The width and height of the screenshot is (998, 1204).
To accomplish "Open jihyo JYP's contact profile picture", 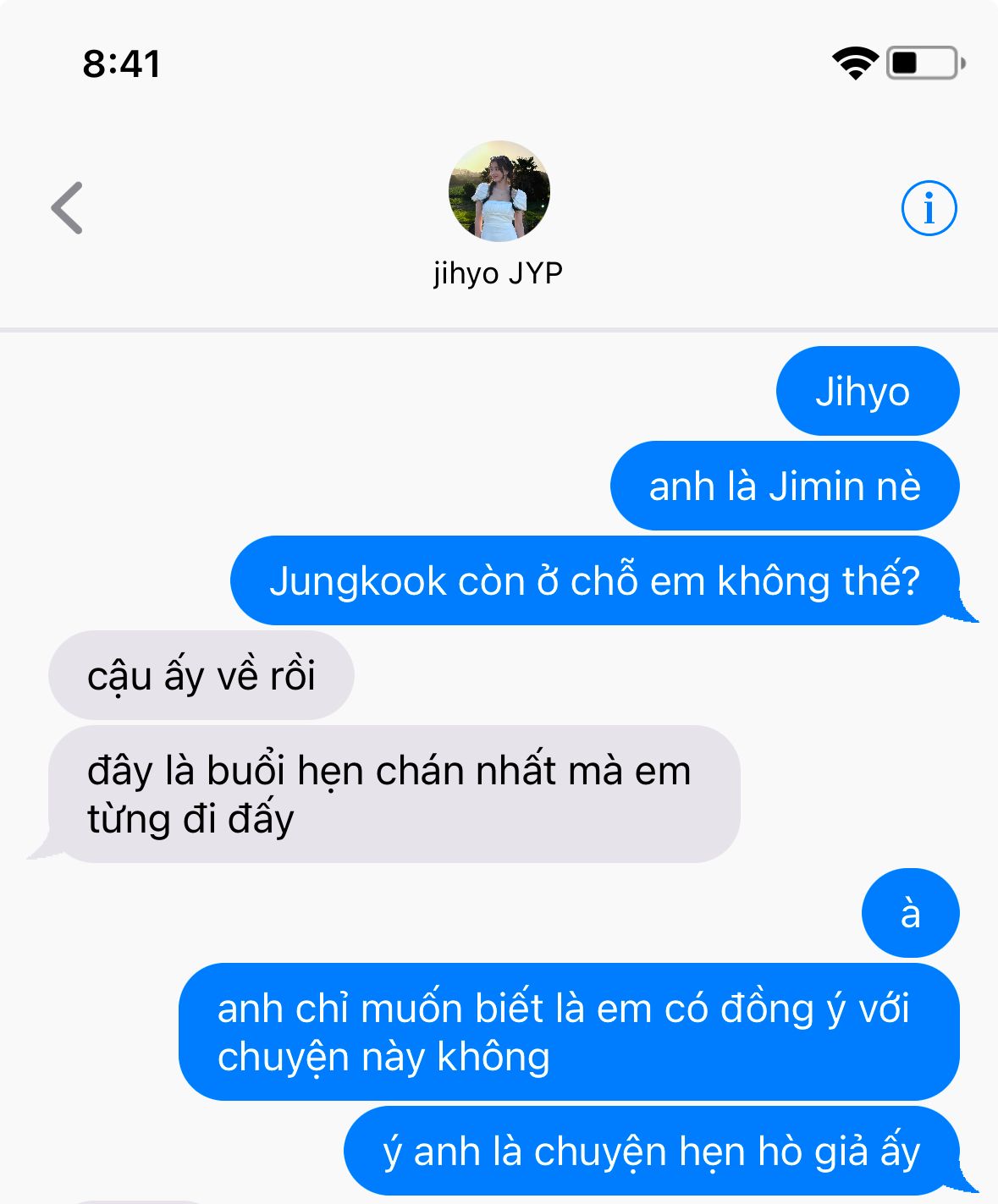I will (x=499, y=191).
